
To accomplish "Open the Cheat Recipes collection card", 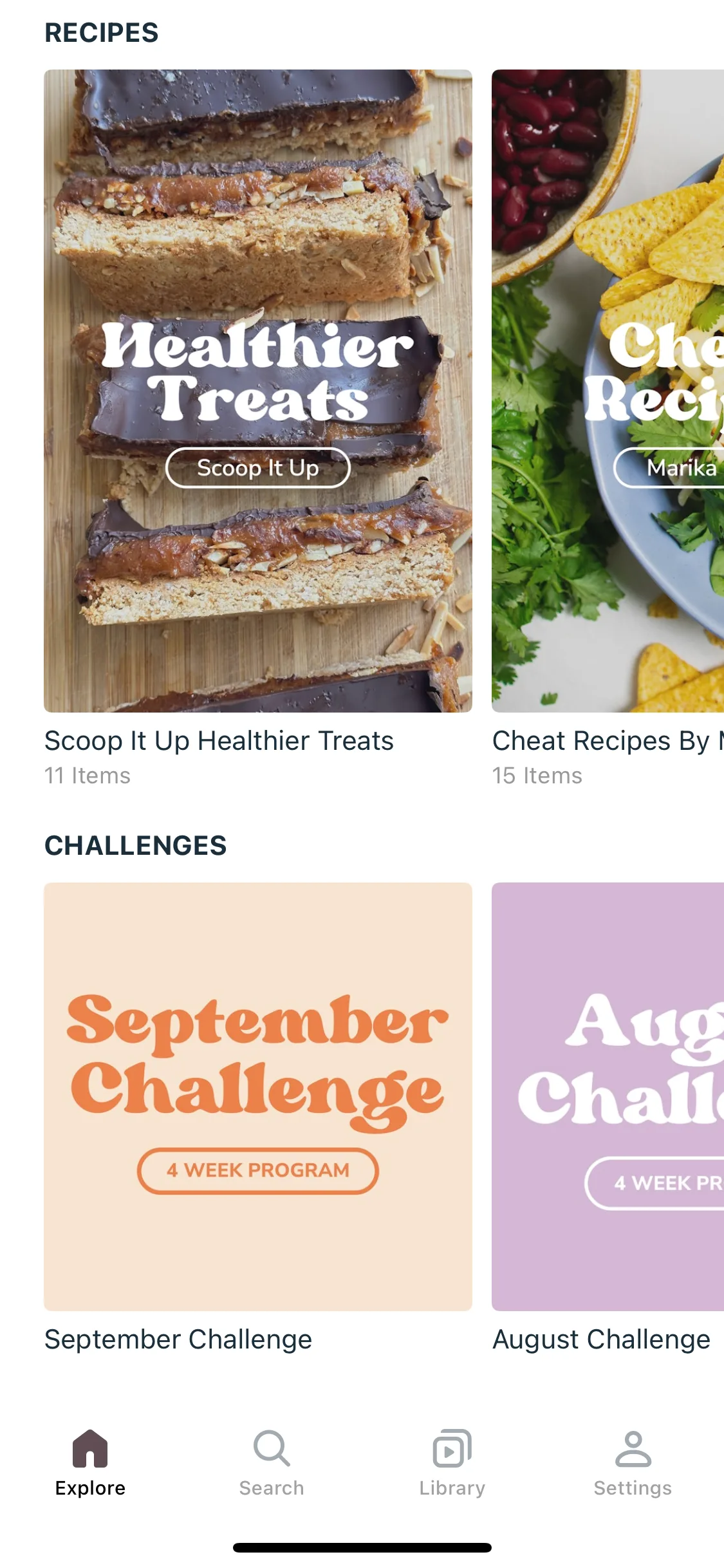I will (608, 391).
